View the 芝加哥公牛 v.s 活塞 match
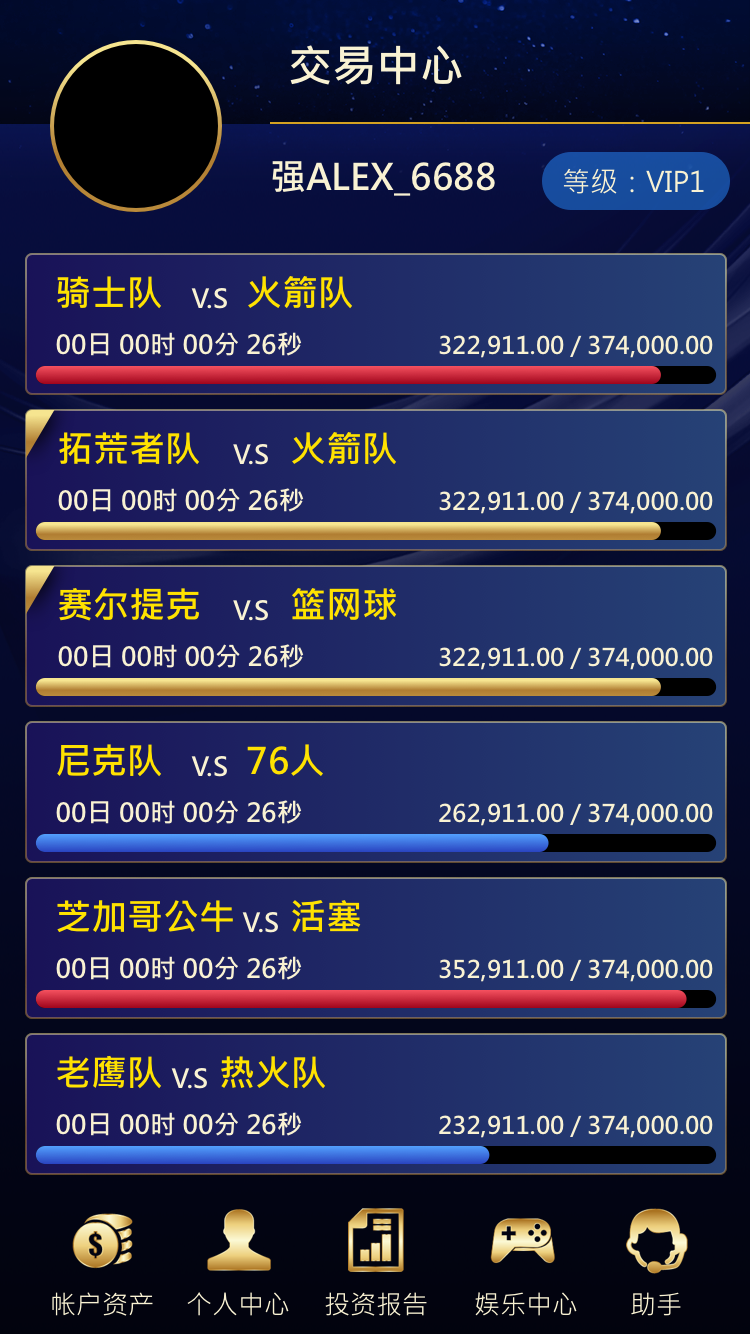This screenshot has width=750, height=1334. coord(375,948)
